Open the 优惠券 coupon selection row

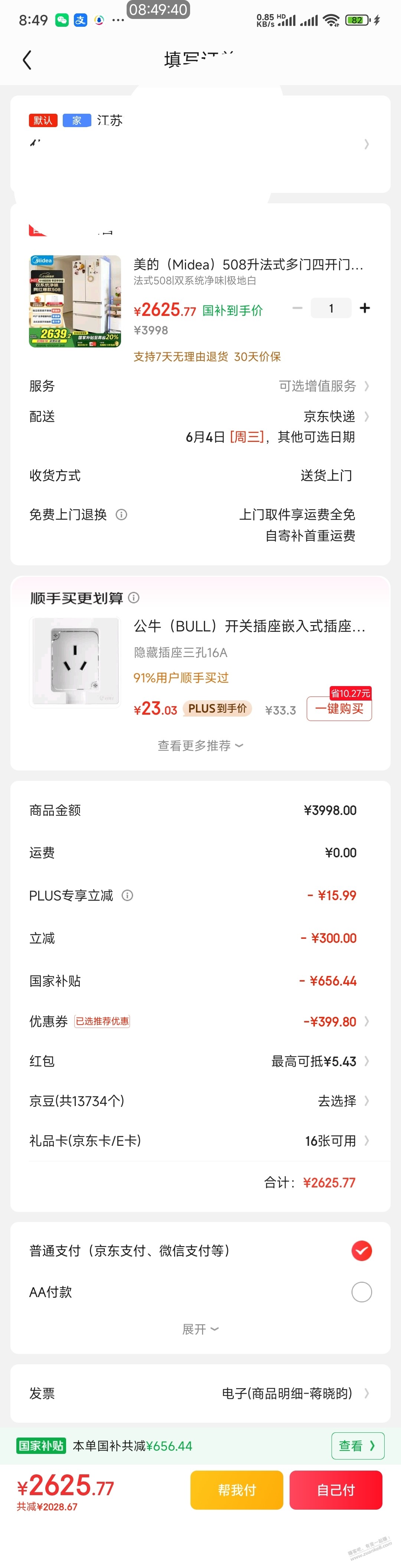(x=200, y=1021)
